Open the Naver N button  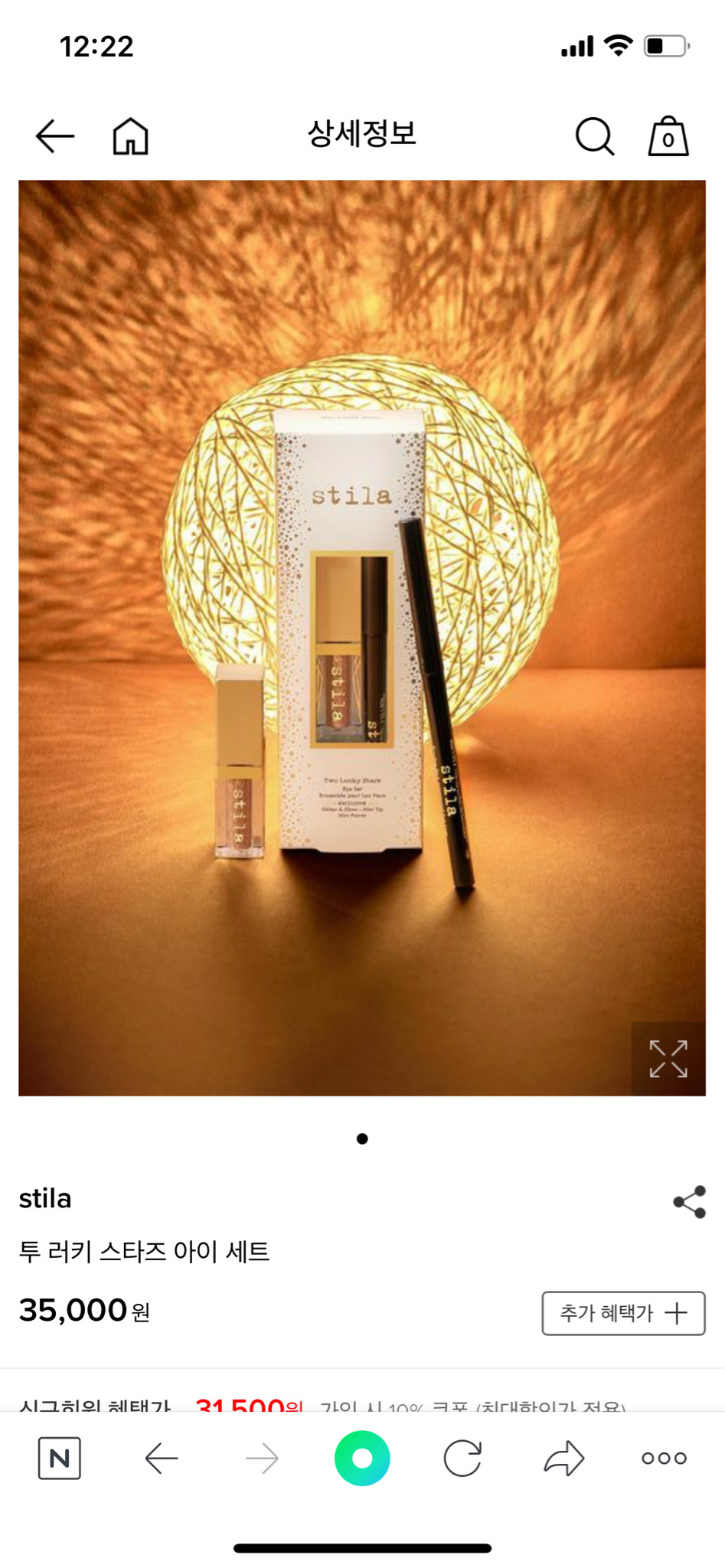(x=60, y=1458)
